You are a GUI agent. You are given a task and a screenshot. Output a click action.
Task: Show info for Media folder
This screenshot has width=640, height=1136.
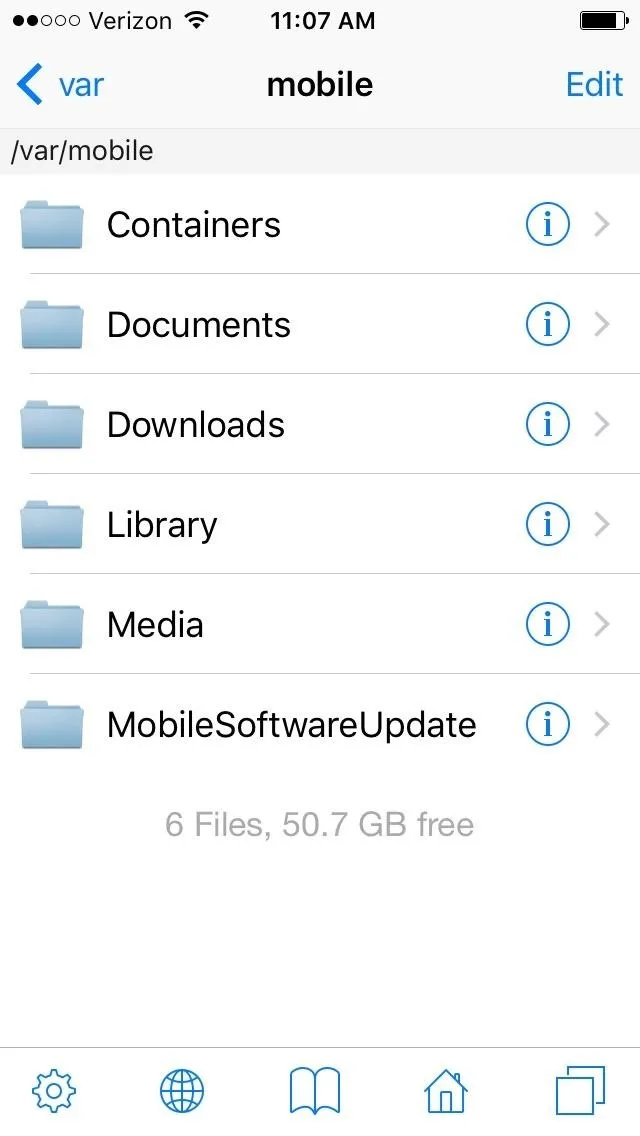pos(547,624)
